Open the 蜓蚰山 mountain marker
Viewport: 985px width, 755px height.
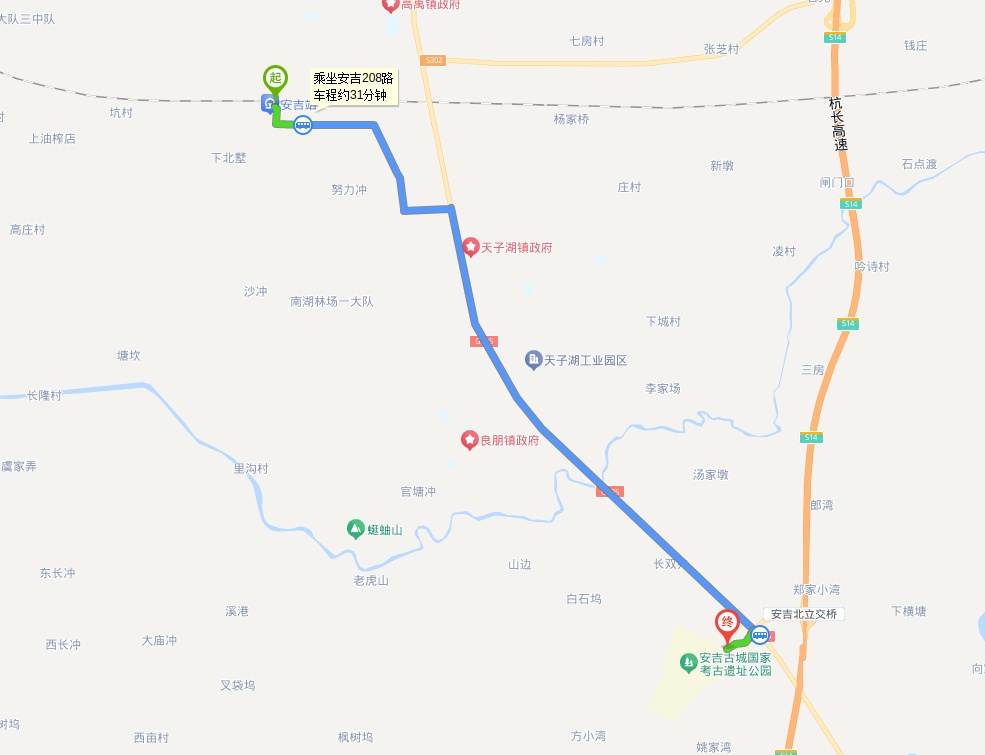(x=355, y=529)
